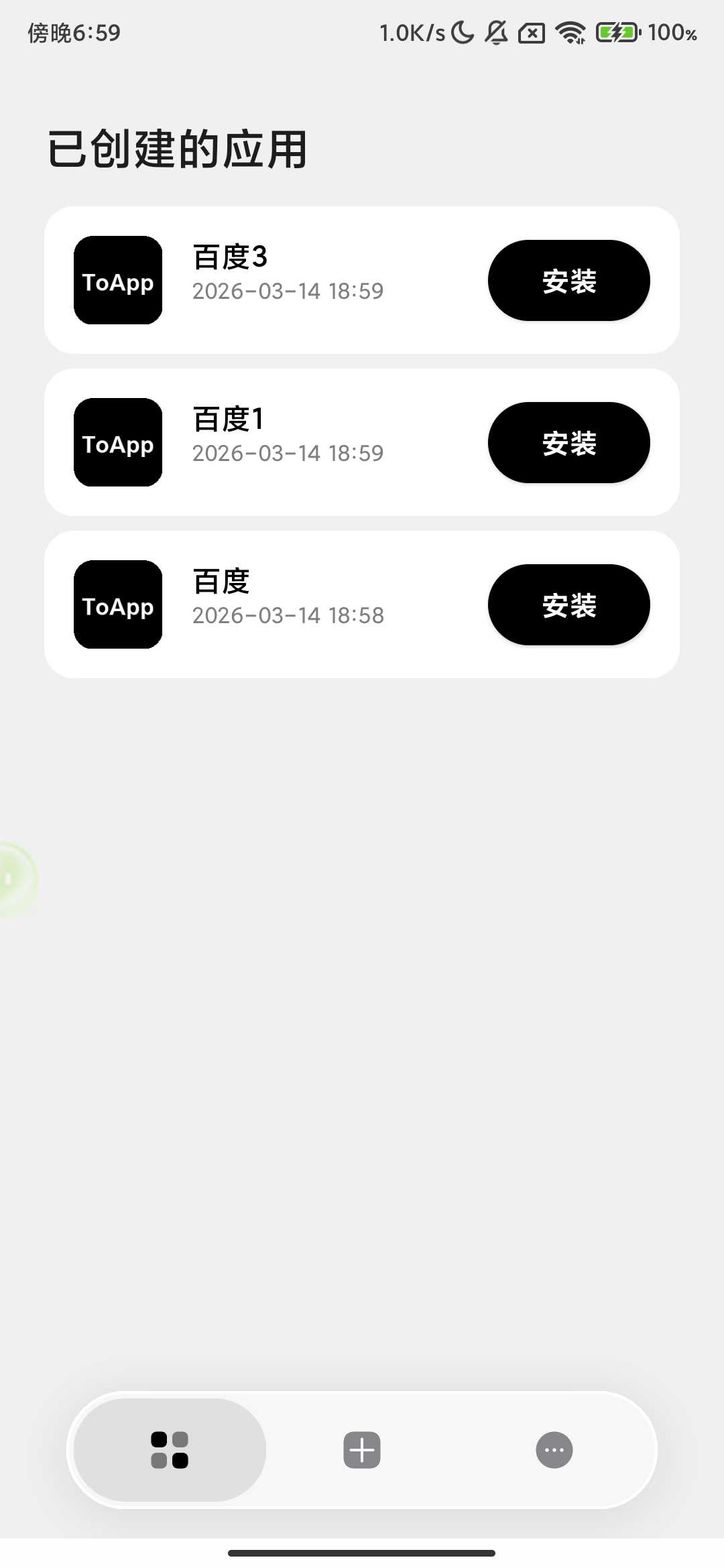Tap the muted notifications bell icon
The height and width of the screenshot is (1568, 724).
496,32
